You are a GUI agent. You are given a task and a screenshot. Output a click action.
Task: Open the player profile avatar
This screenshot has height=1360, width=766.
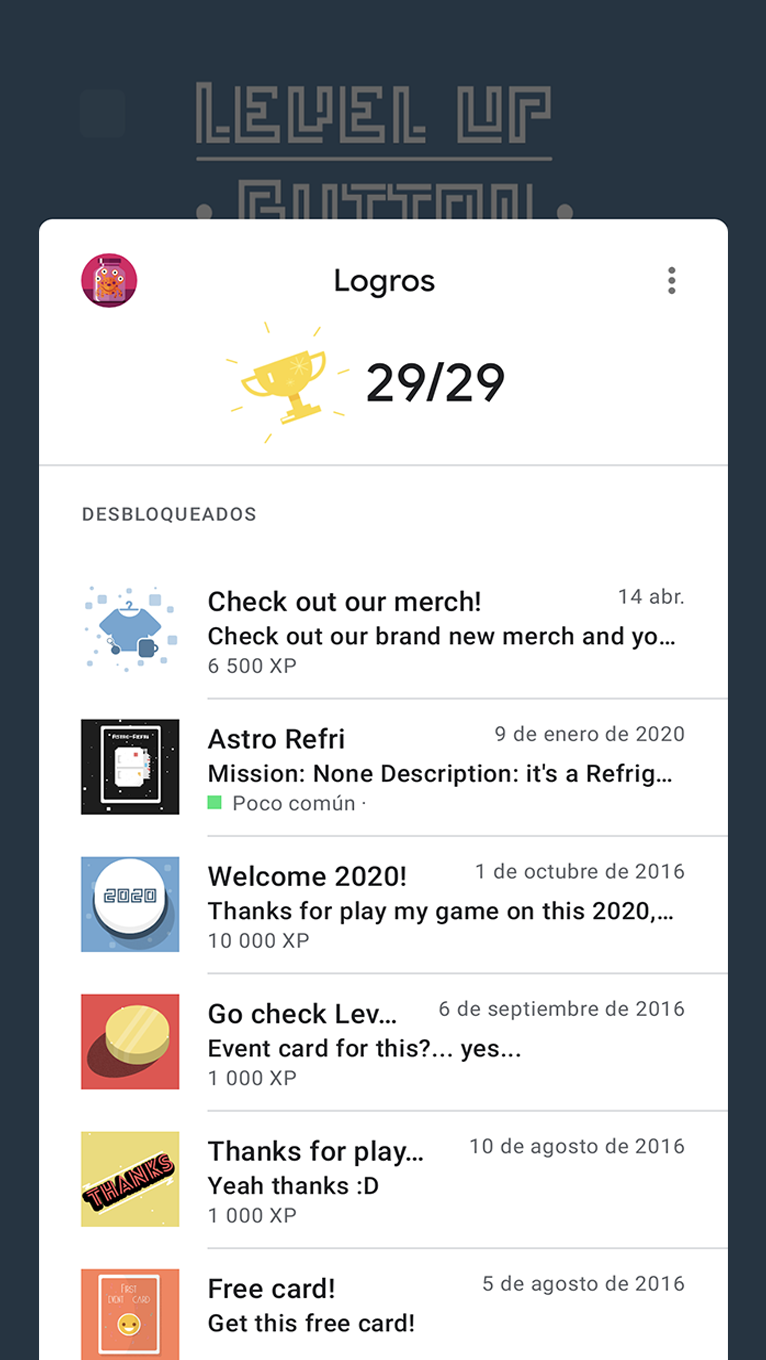[x=108, y=281]
